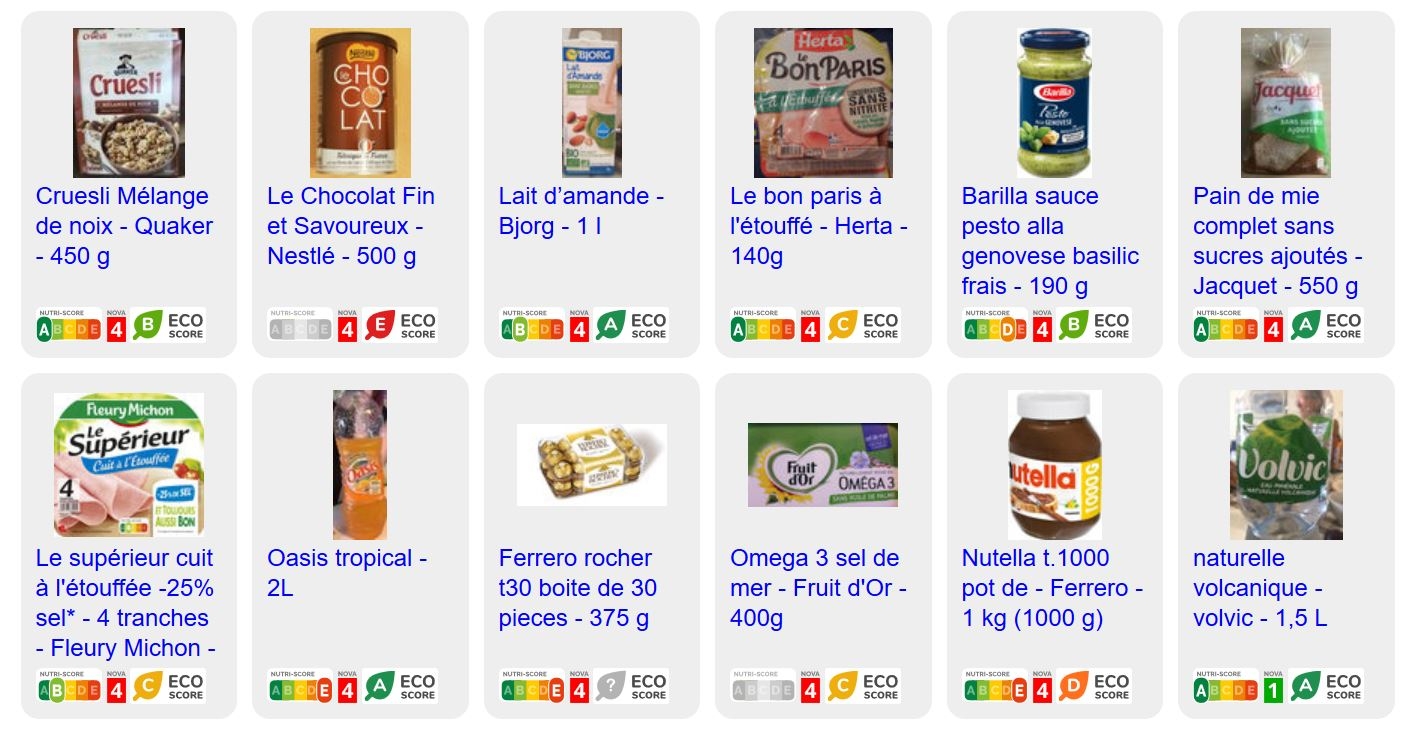Select Ferrero rocher t30 boite de 30 pieces
This screenshot has width=1412, height=730.
(x=577, y=587)
